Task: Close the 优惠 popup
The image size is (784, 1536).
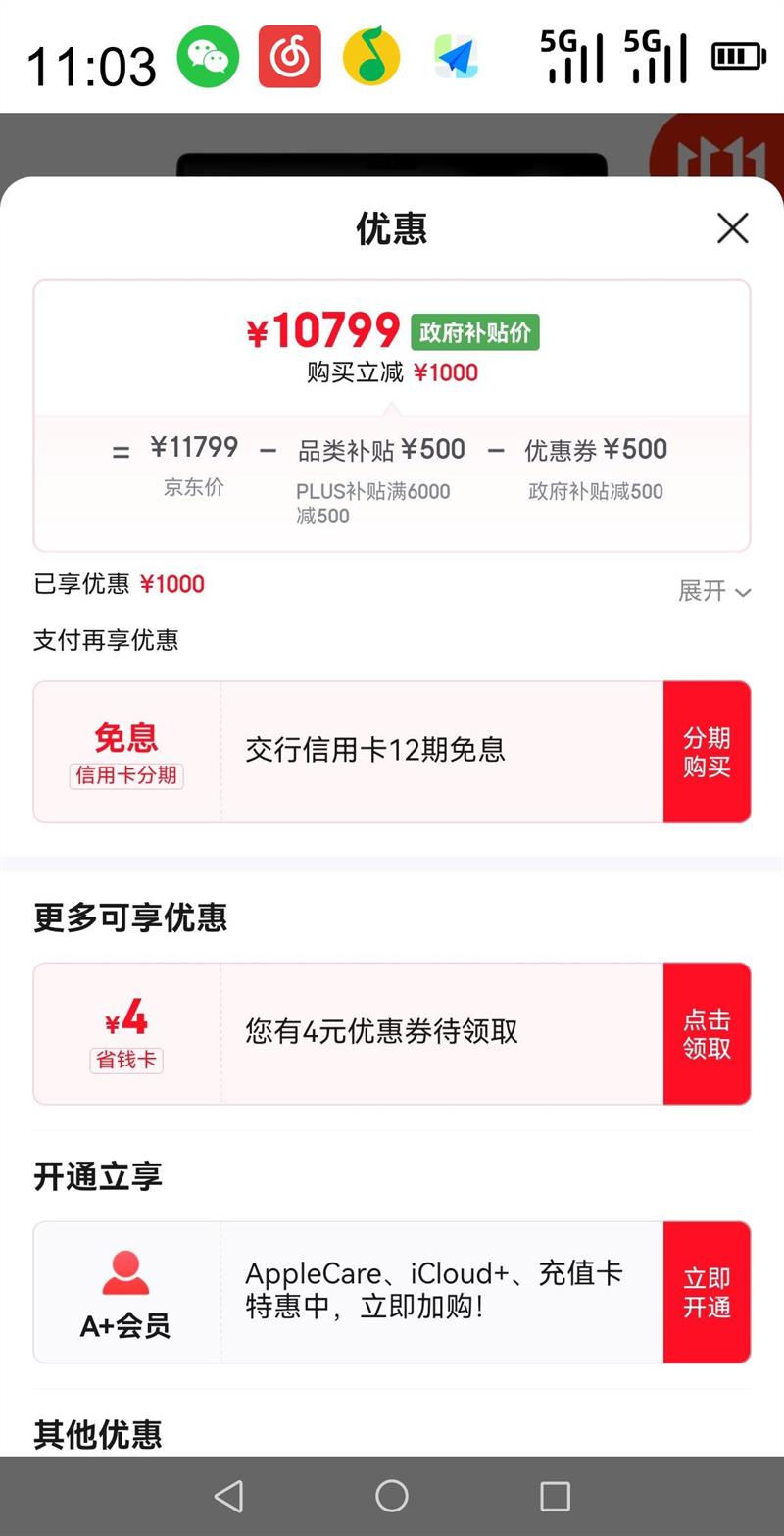Action: click(x=732, y=228)
